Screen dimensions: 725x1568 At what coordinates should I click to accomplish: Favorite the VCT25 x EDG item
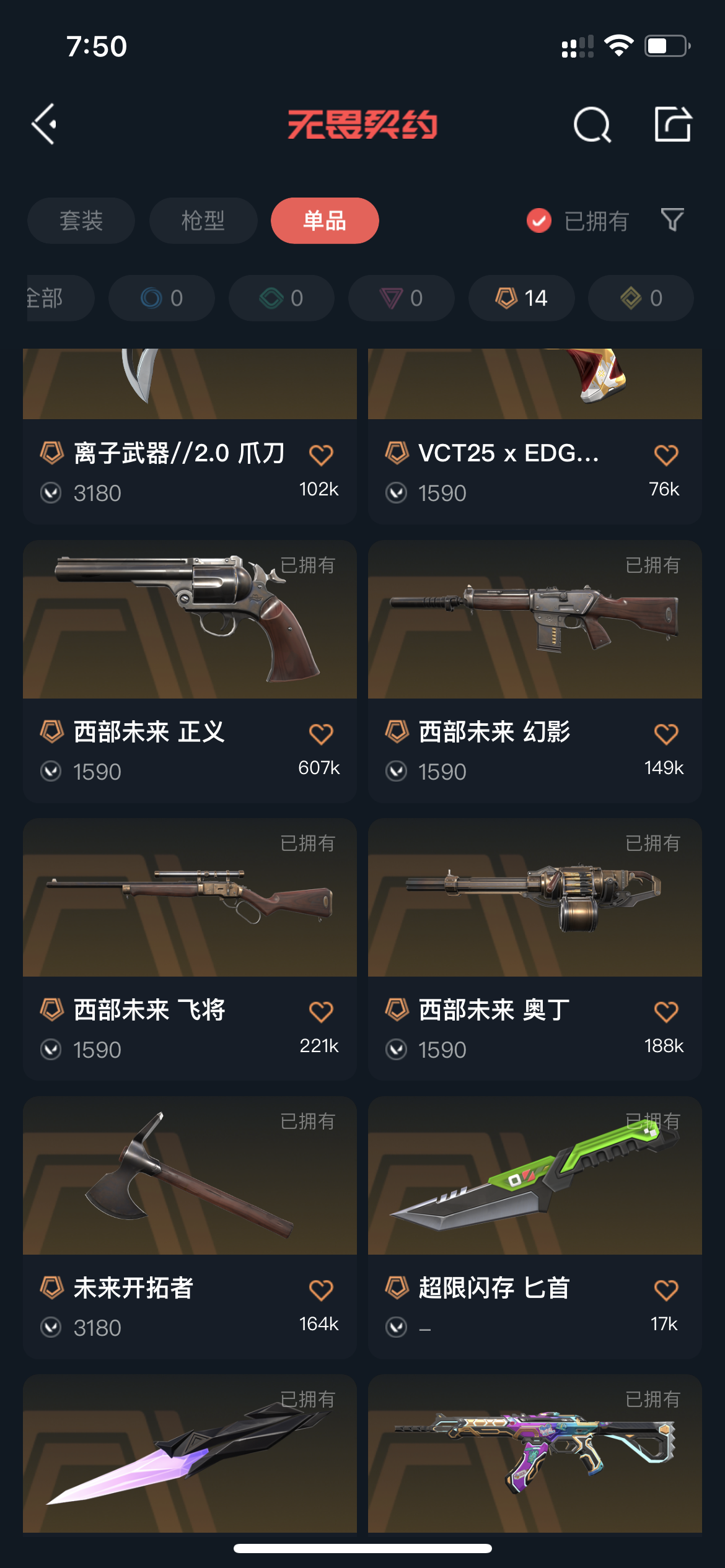[666, 455]
